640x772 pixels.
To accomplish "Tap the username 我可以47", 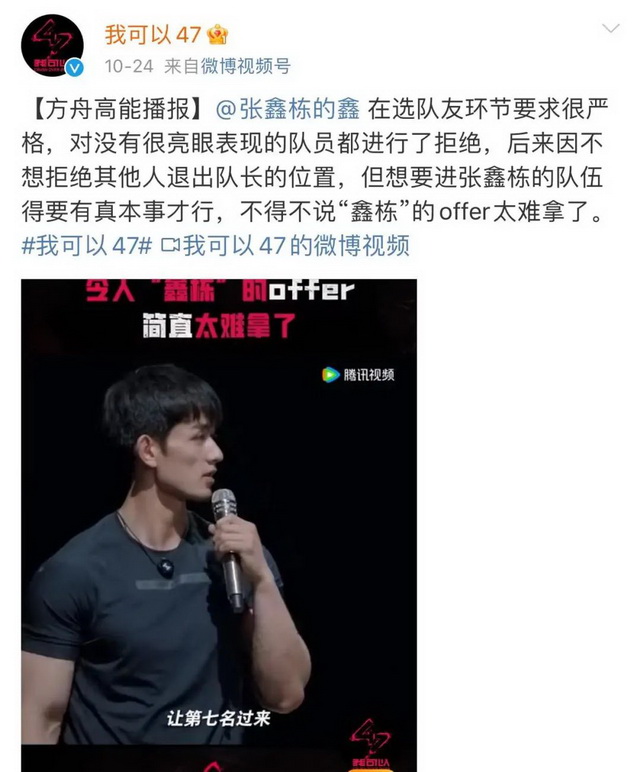I will (153, 34).
